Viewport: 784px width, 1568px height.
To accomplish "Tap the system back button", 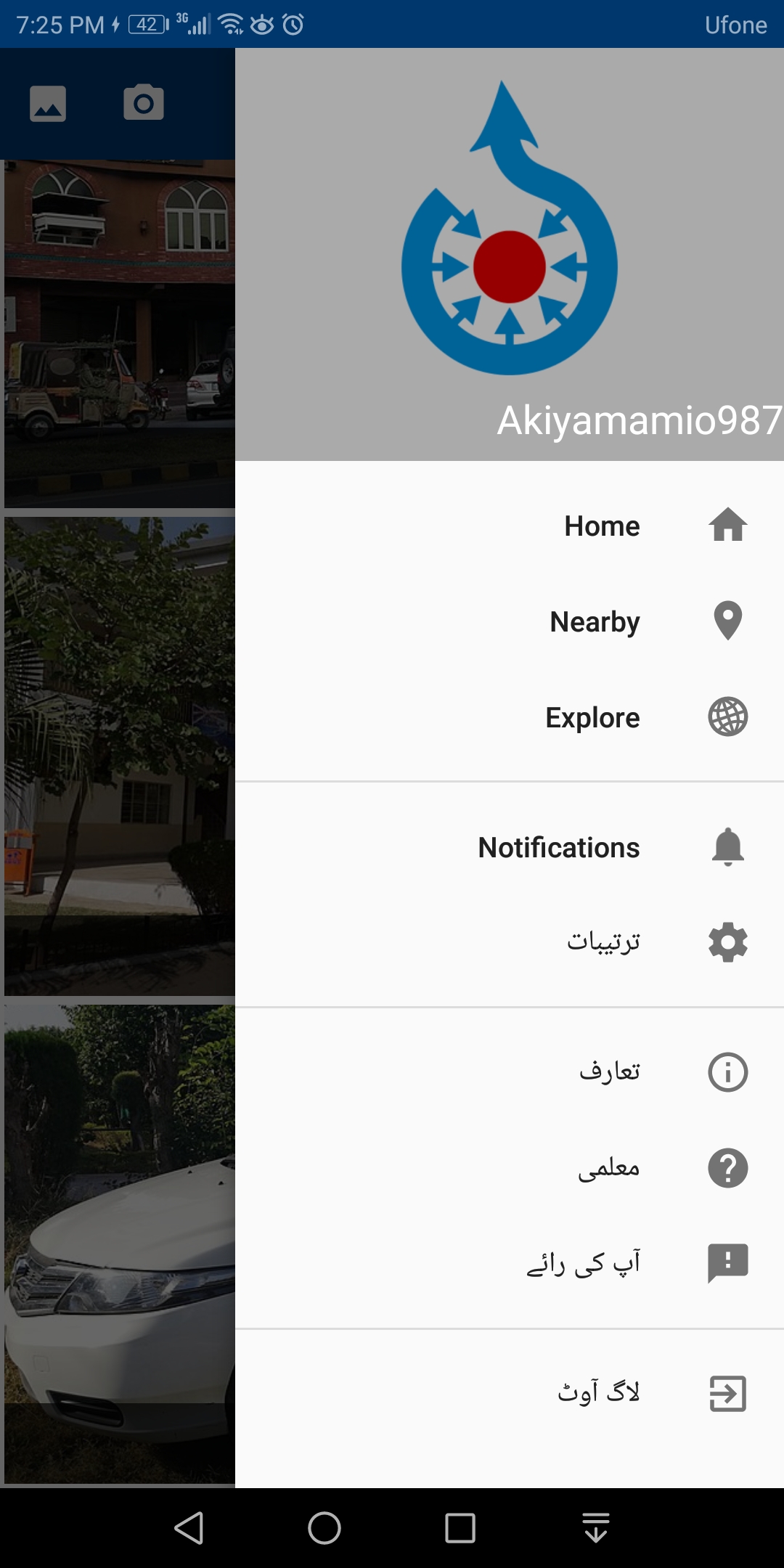I will [x=189, y=1527].
